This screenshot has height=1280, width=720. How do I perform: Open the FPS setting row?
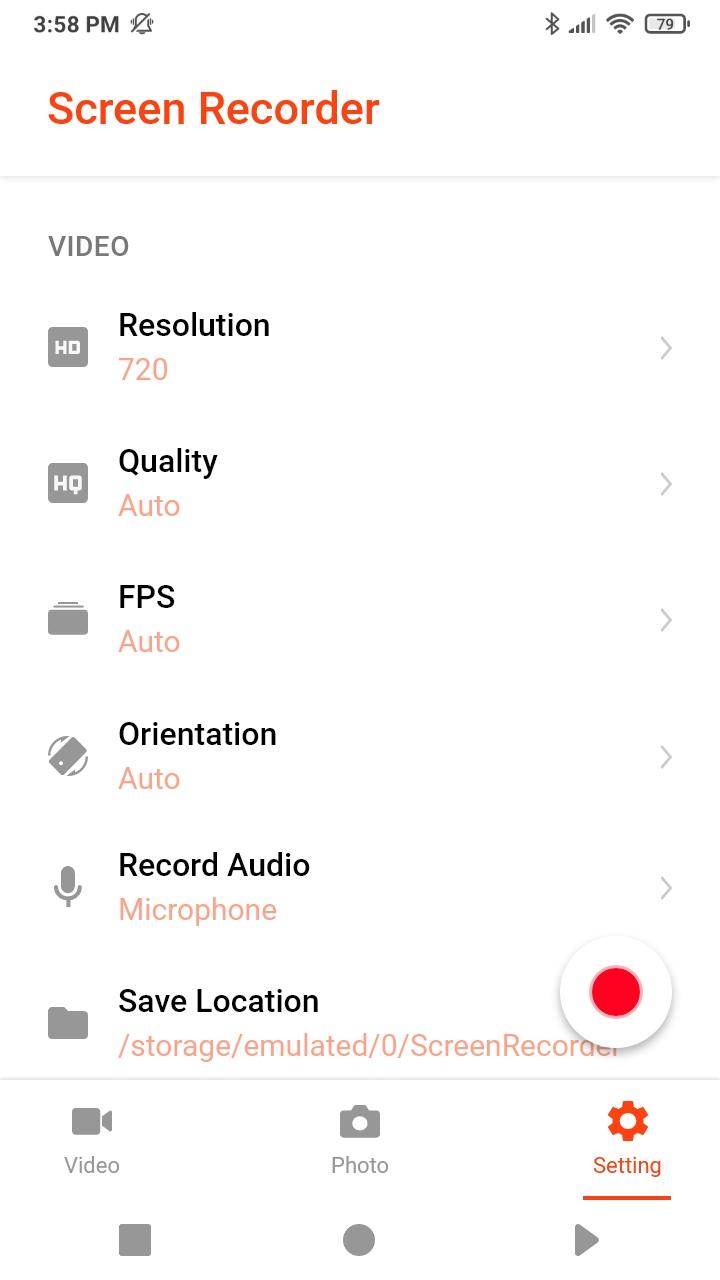click(x=360, y=619)
